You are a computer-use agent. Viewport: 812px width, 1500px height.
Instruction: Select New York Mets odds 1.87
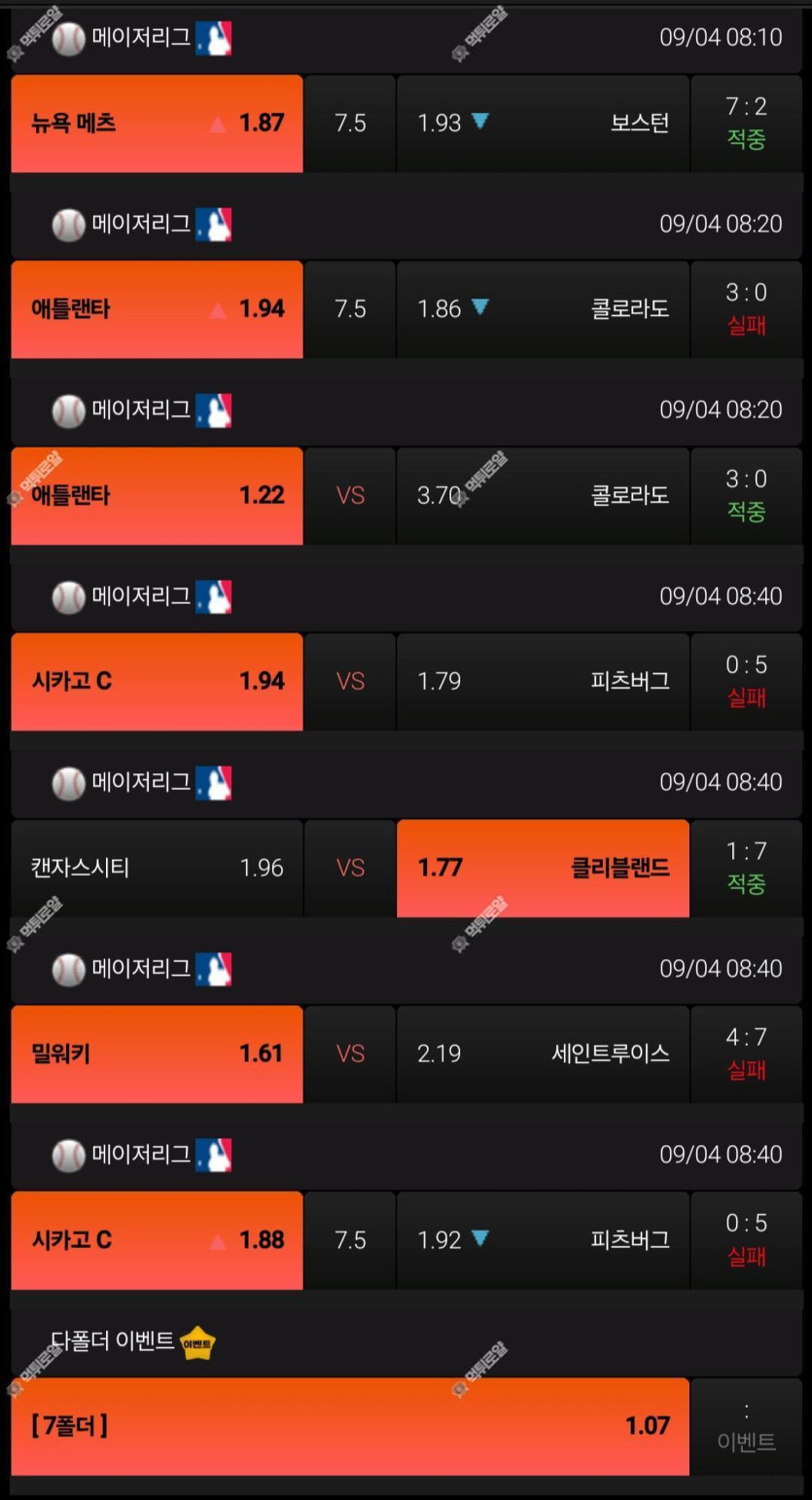(157, 124)
